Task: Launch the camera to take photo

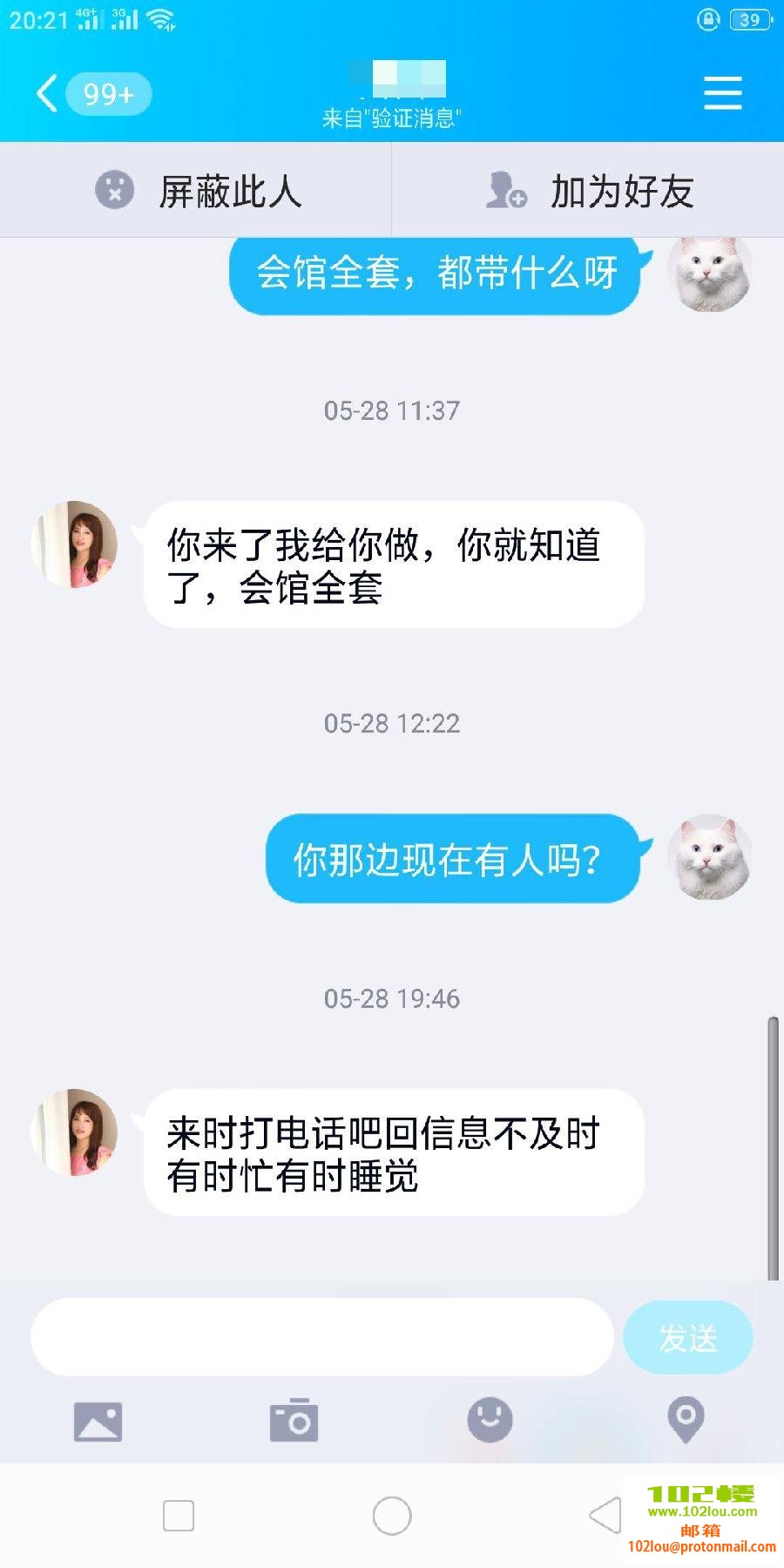Action: click(x=294, y=1421)
